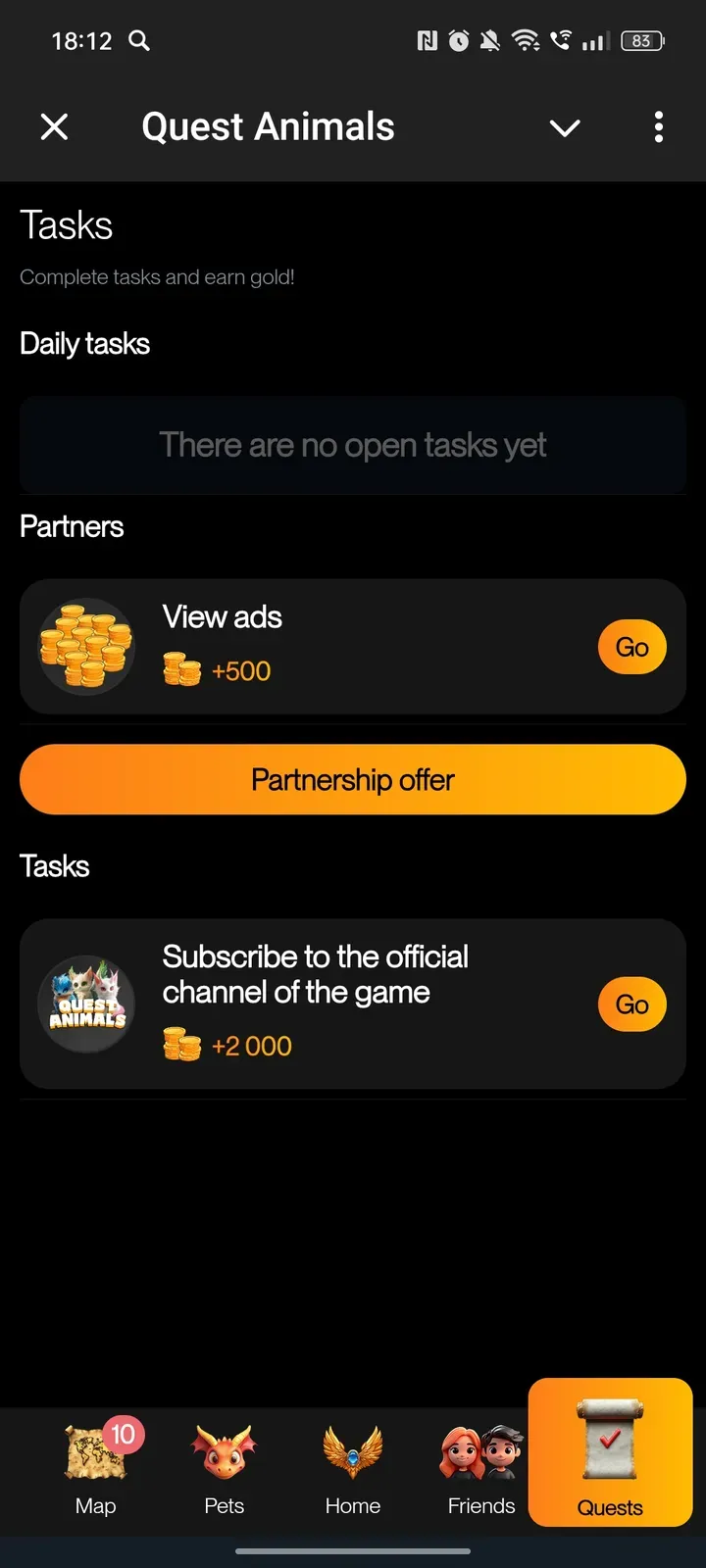Switch to the Pets tab
706x1568 pixels.
[225, 1468]
